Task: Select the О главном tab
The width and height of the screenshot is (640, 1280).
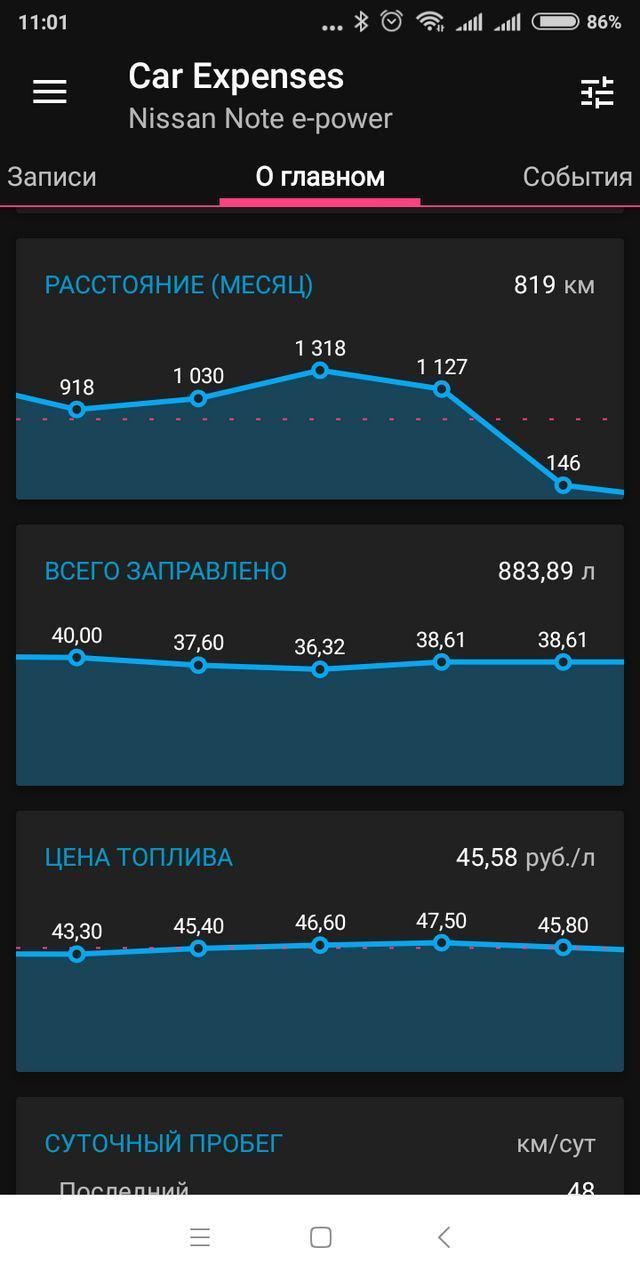Action: 320,177
